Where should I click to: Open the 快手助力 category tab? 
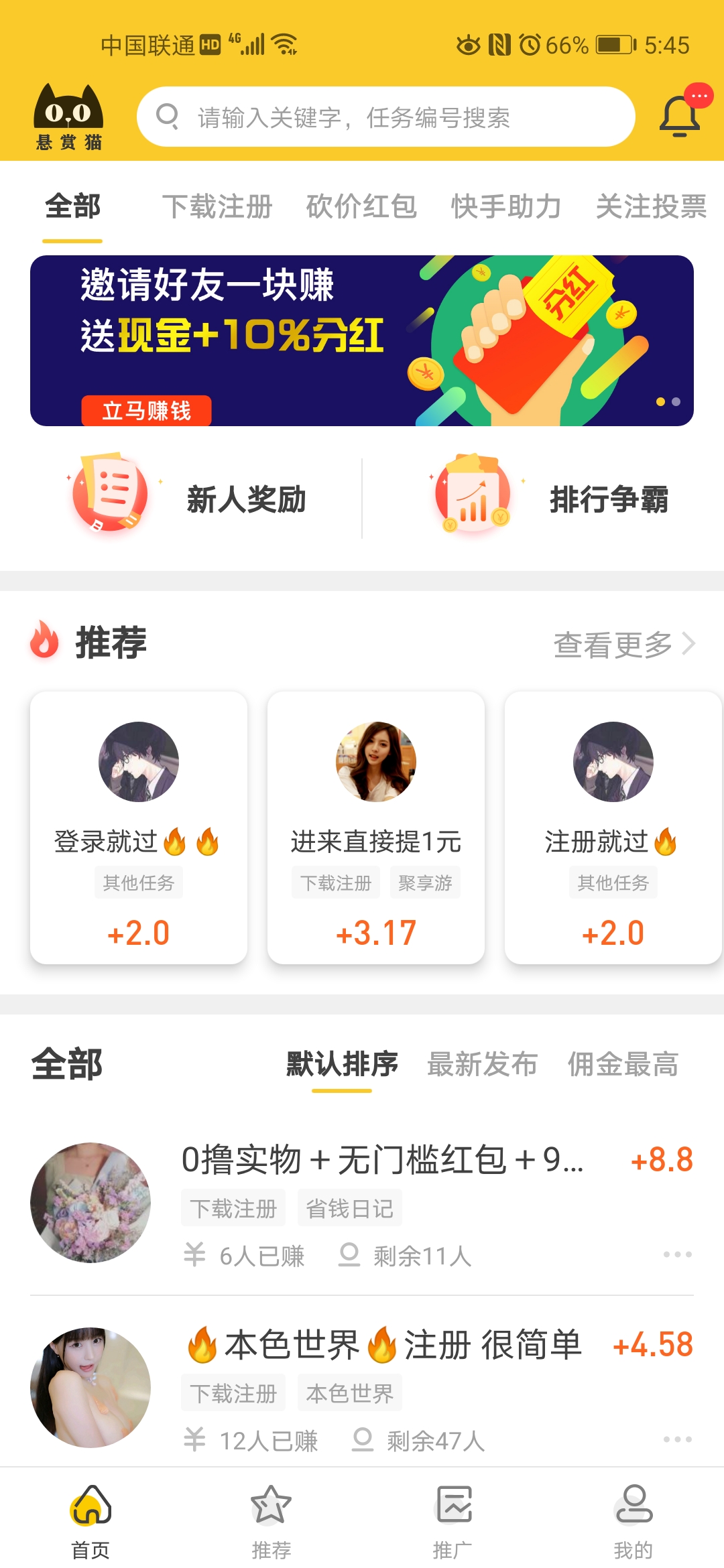[506, 206]
